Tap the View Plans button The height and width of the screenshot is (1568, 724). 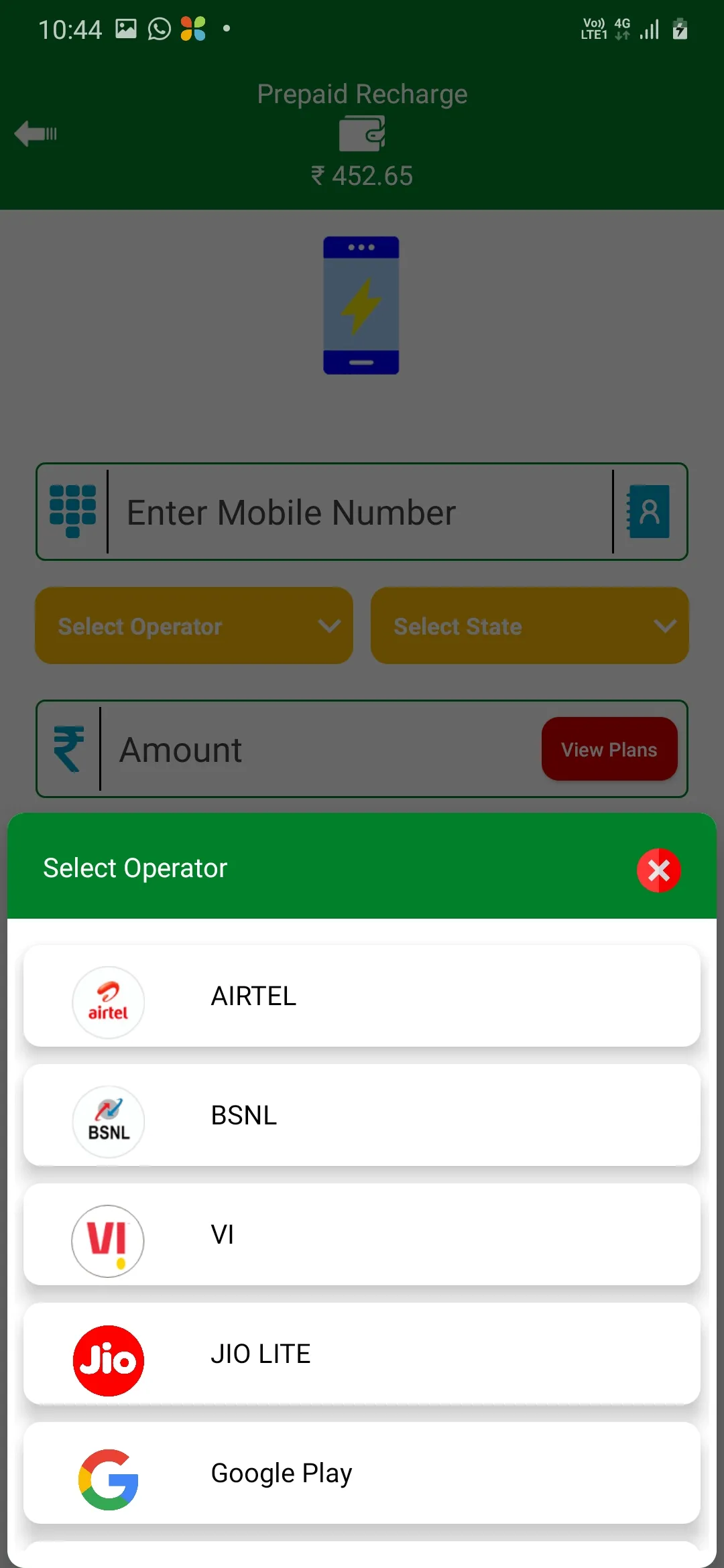coord(609,749)
